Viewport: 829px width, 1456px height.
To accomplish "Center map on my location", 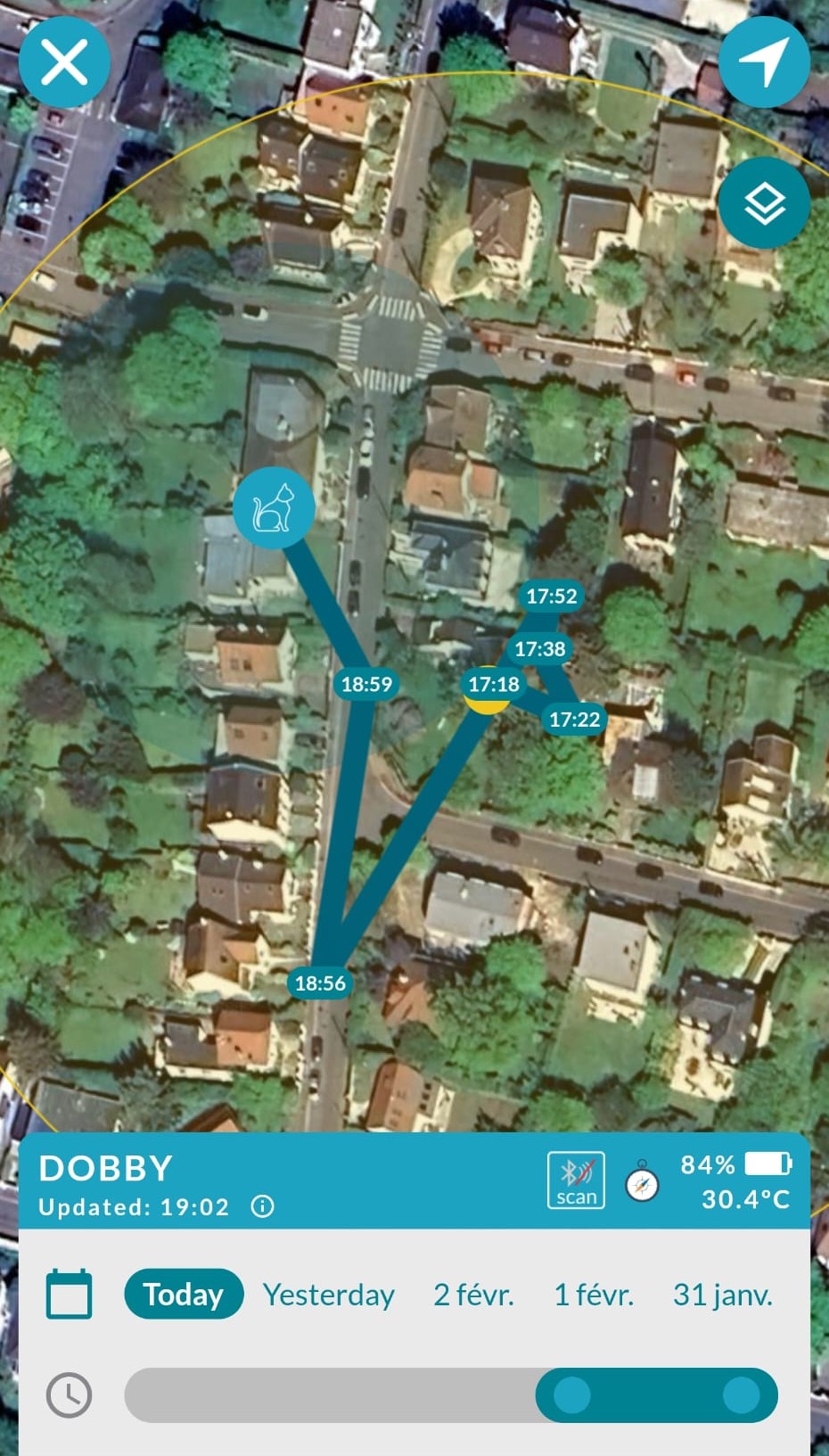I will point(764,62).
